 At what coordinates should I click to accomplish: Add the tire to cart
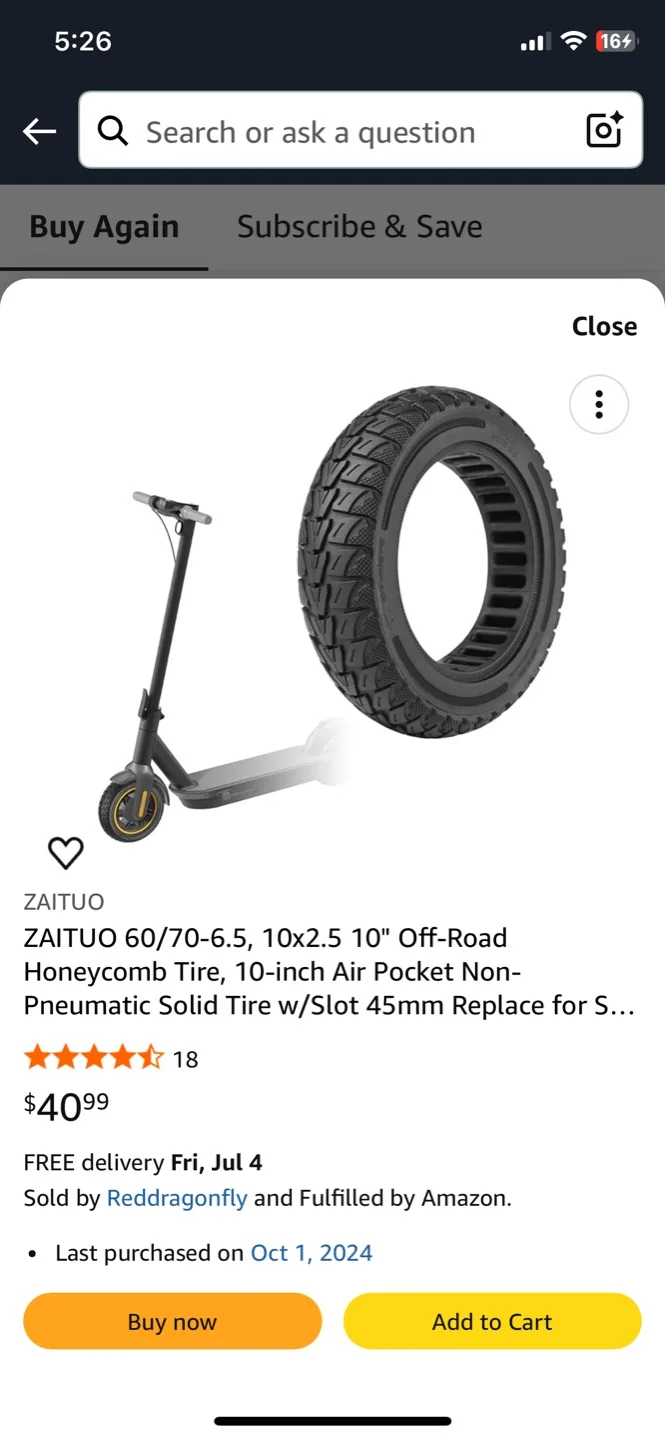(x=491, y=1321)
